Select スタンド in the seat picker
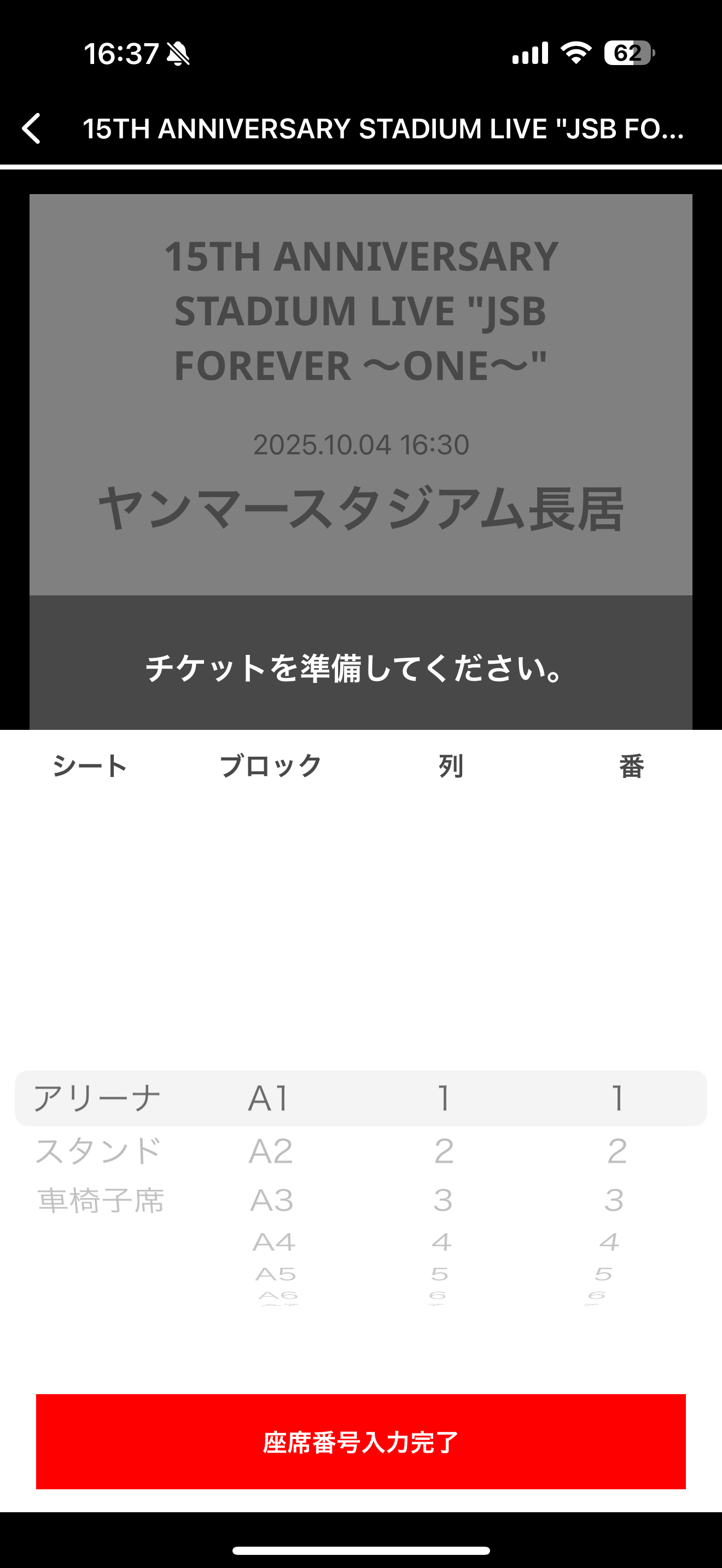The image size is (722, 1568). (97, 1151)
